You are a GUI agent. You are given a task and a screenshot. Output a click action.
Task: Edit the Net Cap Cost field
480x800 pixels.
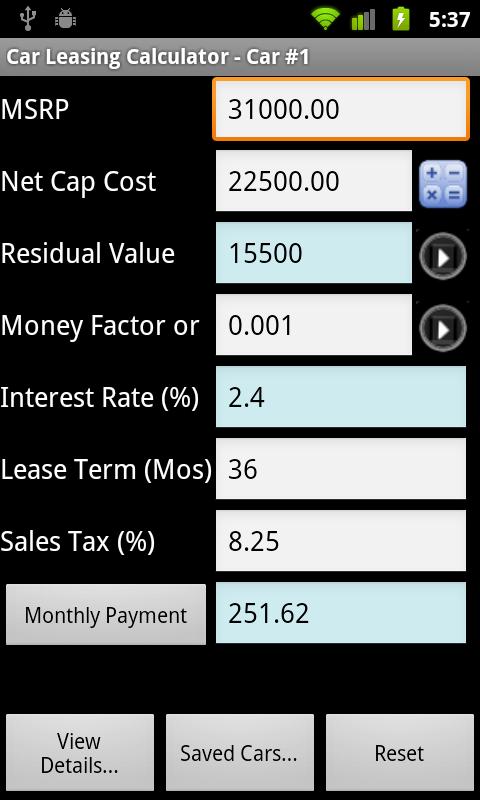tap(314, 181)
